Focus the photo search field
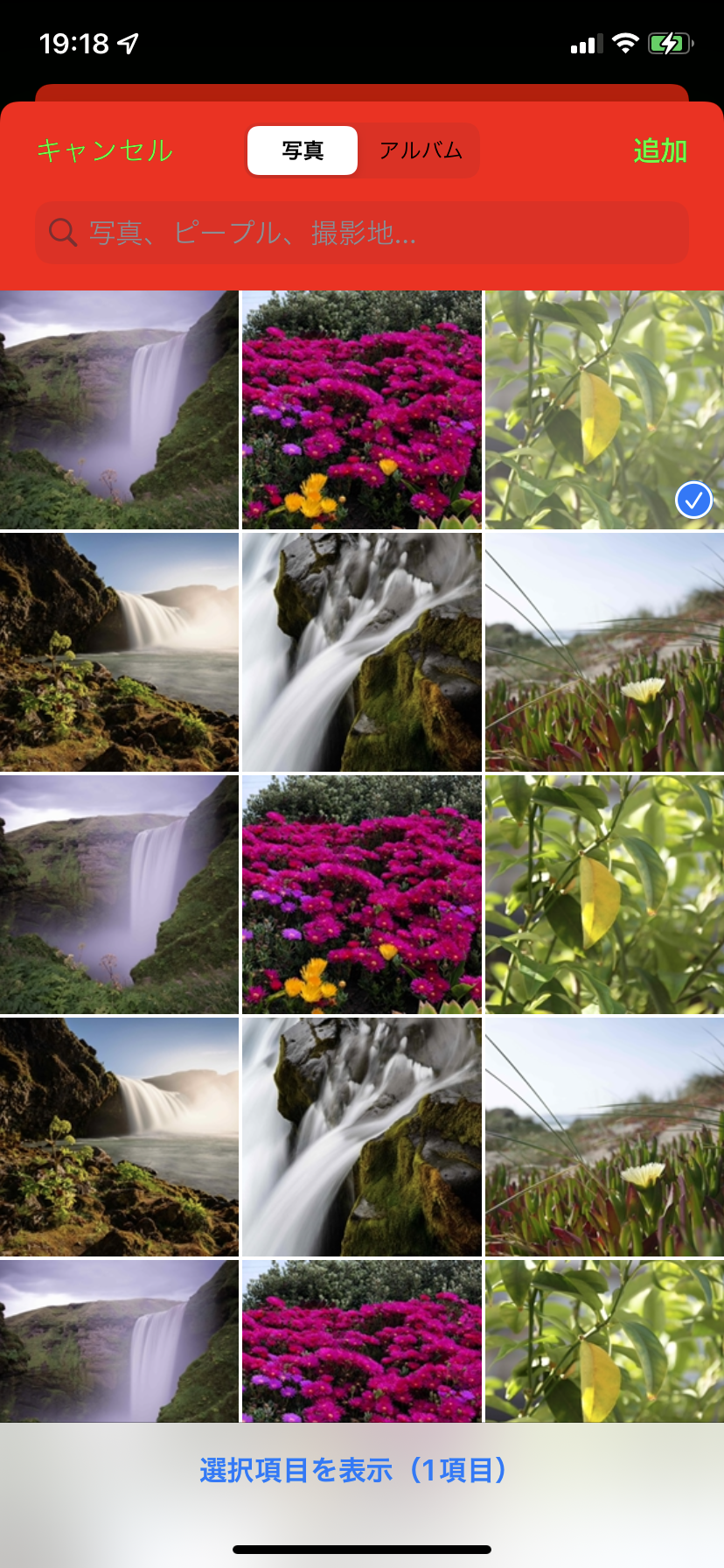This screenshot has width=724, height=1568. 362,233
